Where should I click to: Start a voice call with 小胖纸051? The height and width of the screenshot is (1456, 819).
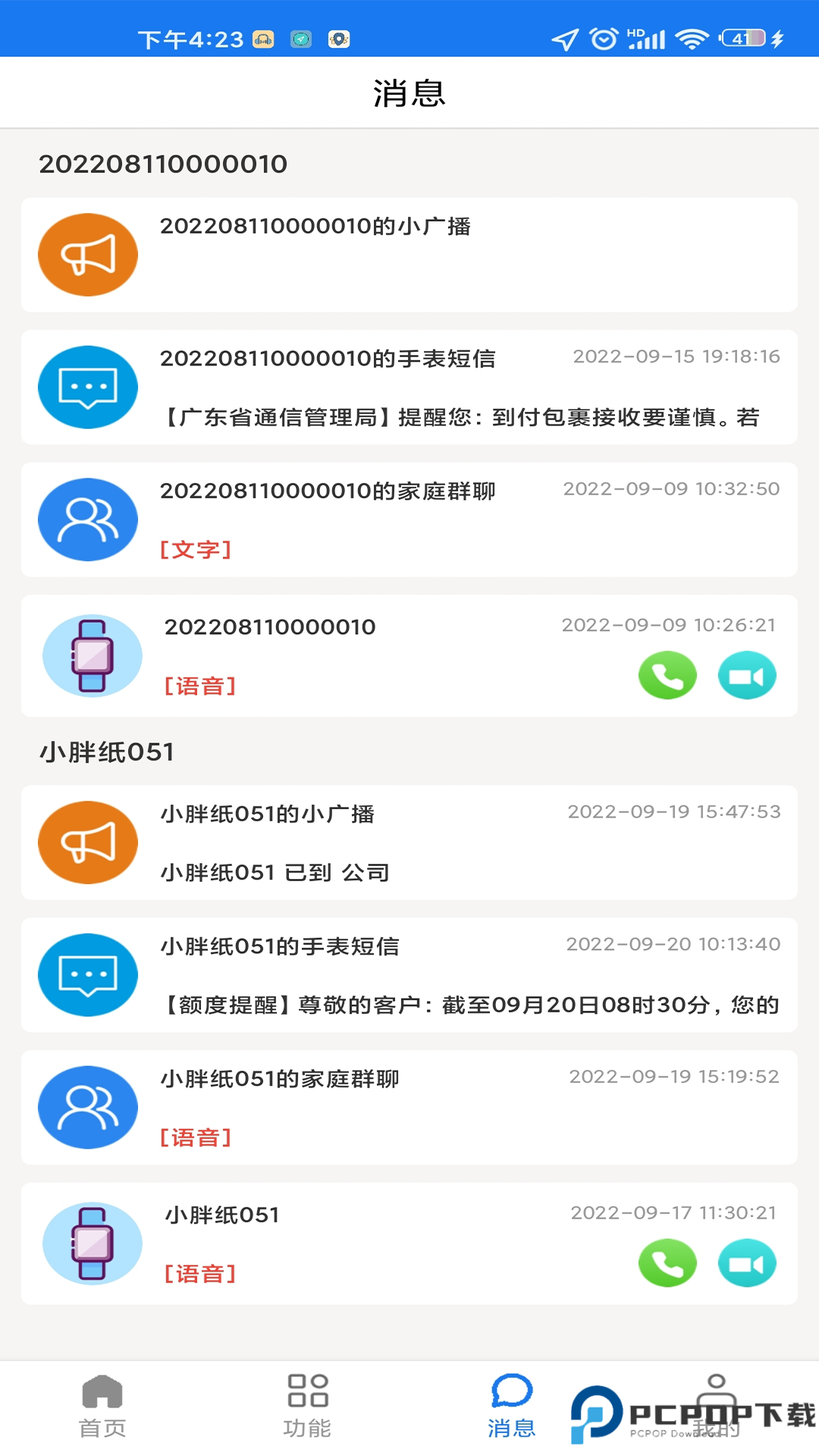(x=667, y=1263)
